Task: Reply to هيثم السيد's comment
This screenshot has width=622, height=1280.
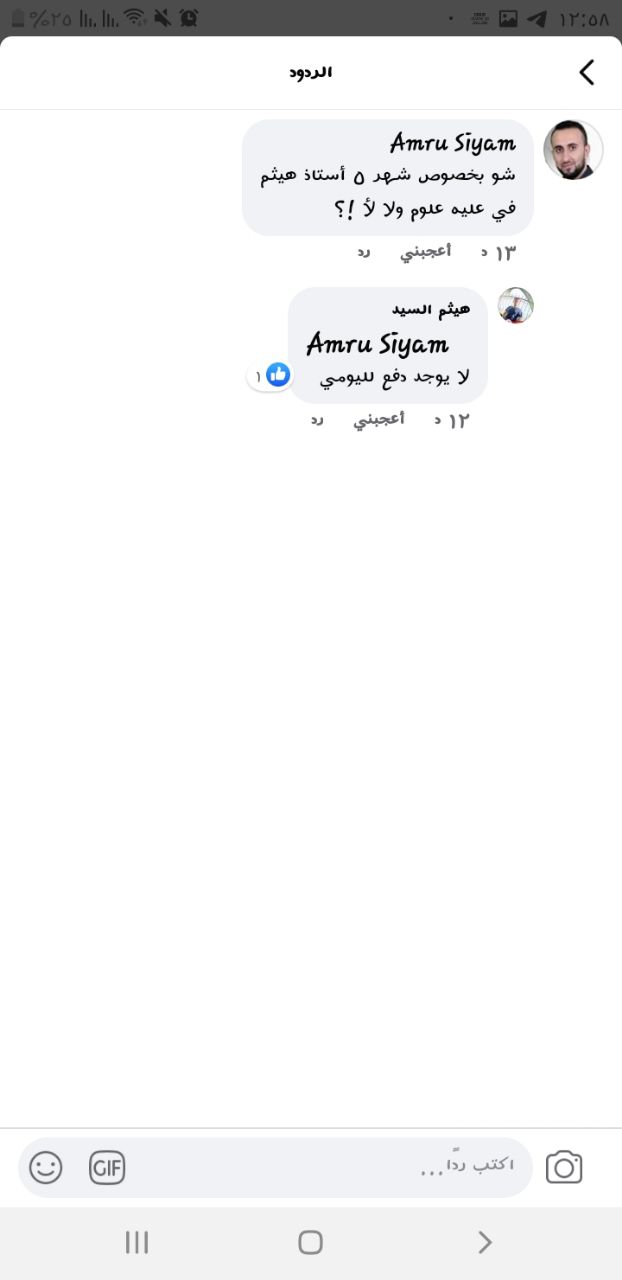Action: click(317, 420)
